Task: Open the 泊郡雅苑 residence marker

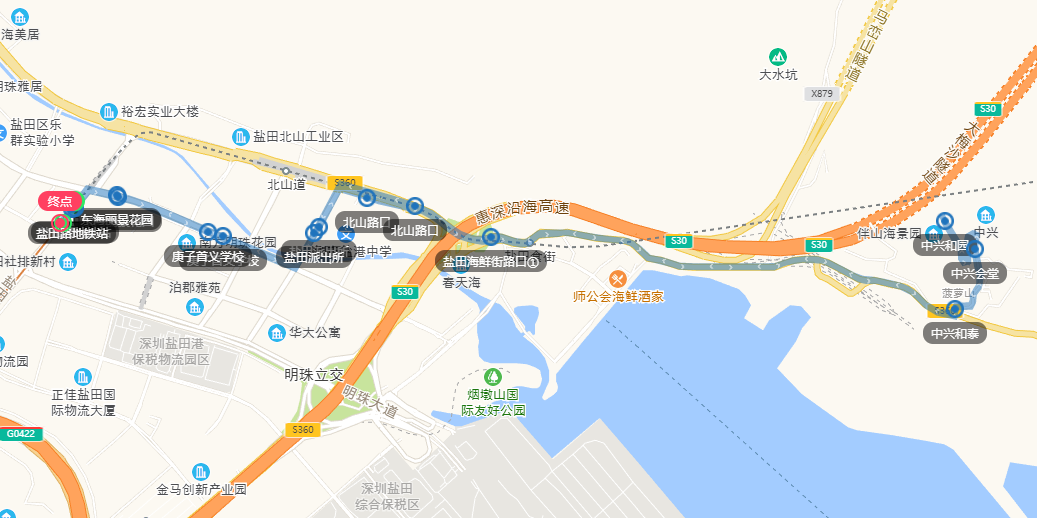Action: [195, 306]
